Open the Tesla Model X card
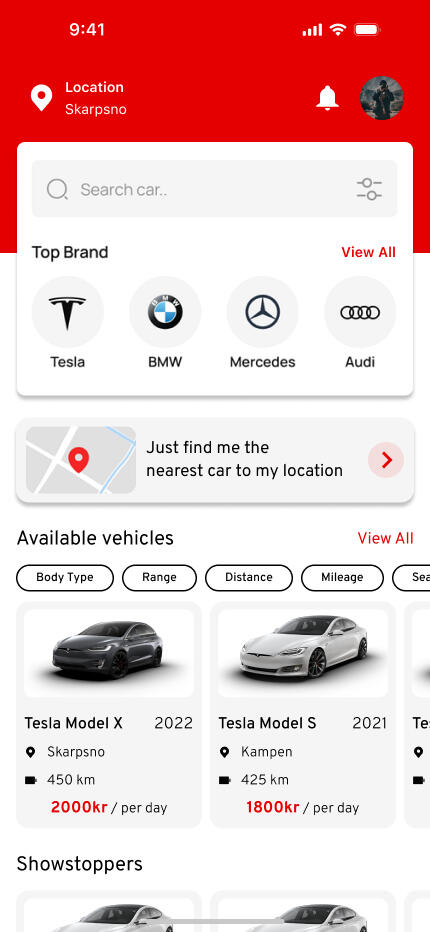This screenshot has width=430, height=932. pyautogui.click(x=109, y=714)
